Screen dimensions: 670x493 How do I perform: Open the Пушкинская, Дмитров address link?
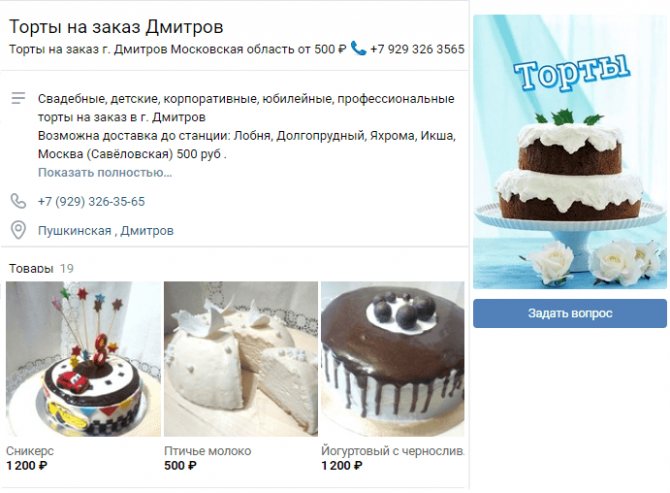click(x=105, y=230)
